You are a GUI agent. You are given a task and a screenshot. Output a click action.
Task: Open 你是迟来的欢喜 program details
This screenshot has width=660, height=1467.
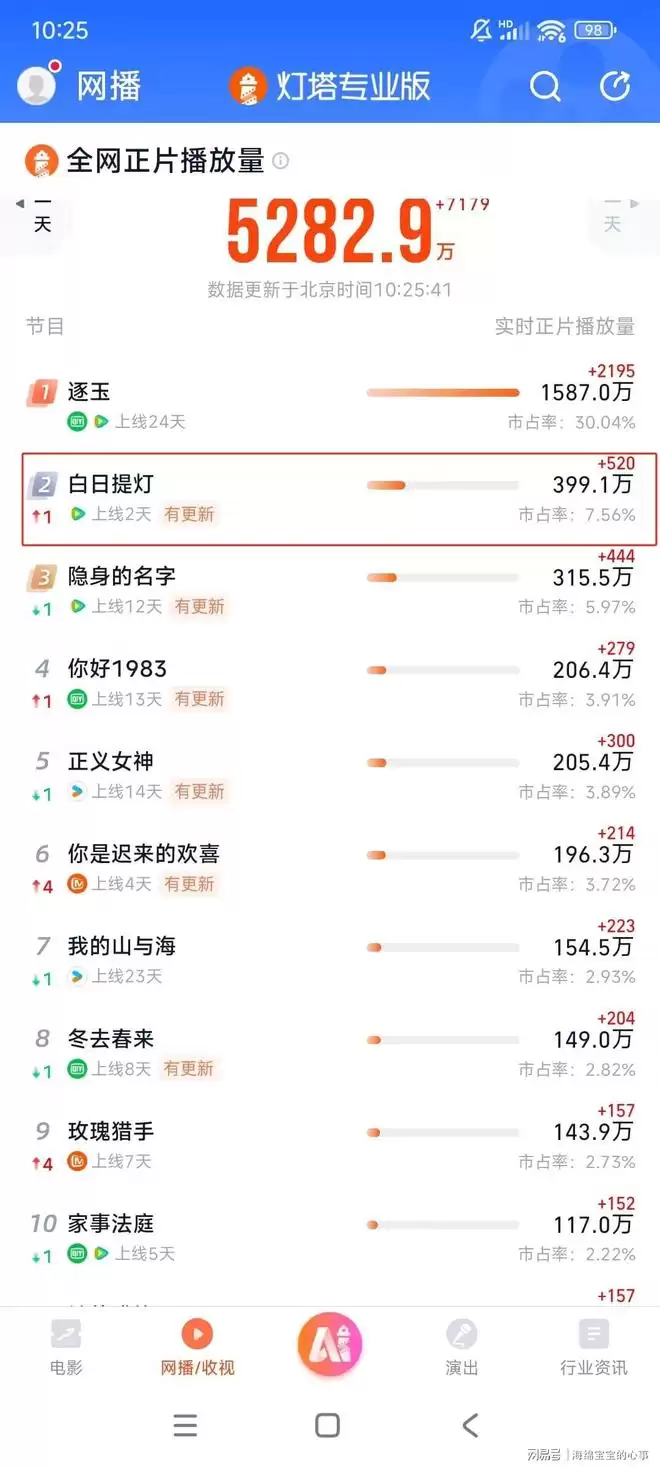[x=143, y=854]
